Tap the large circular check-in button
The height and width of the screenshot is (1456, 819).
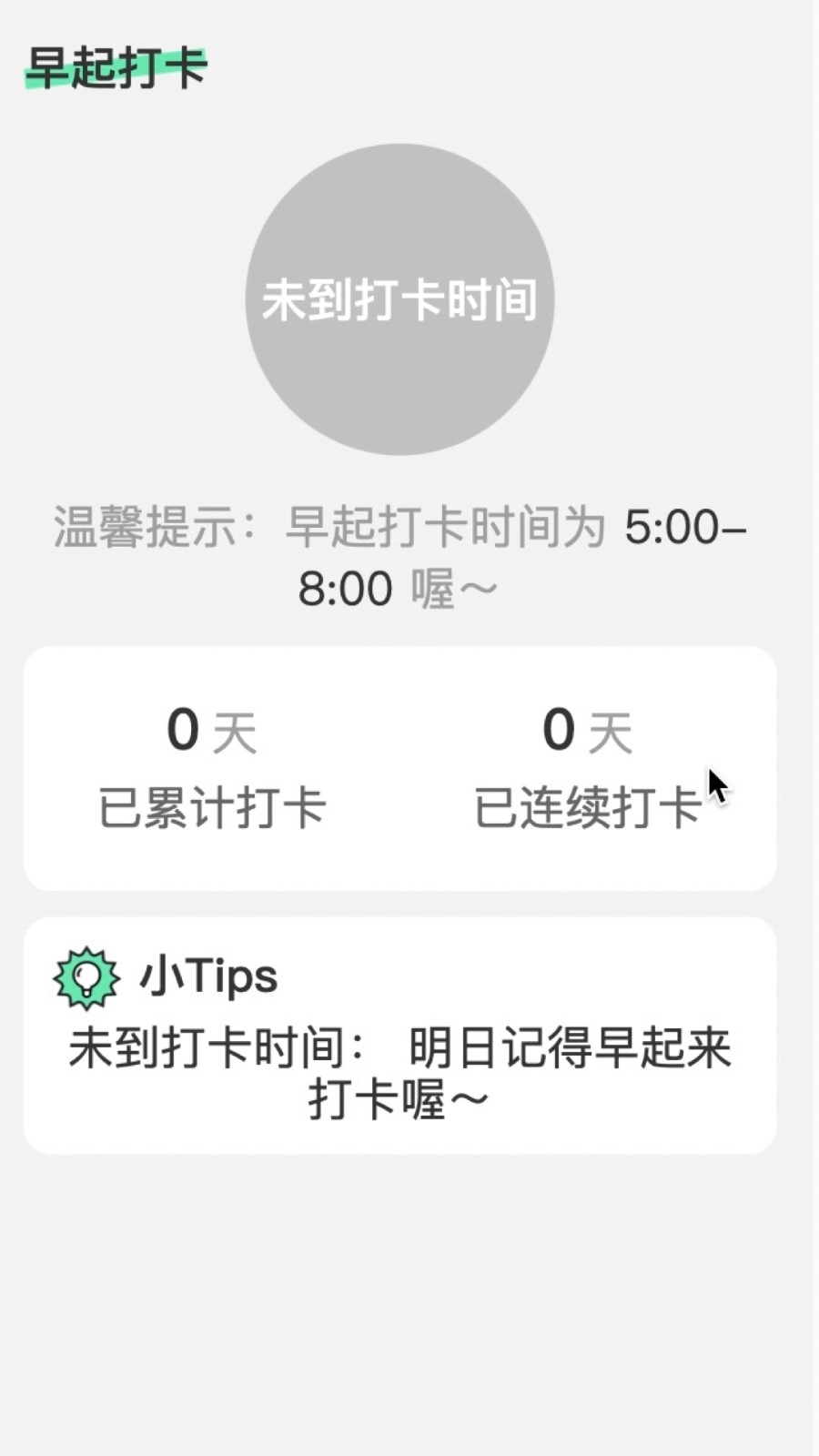(400, 300)
